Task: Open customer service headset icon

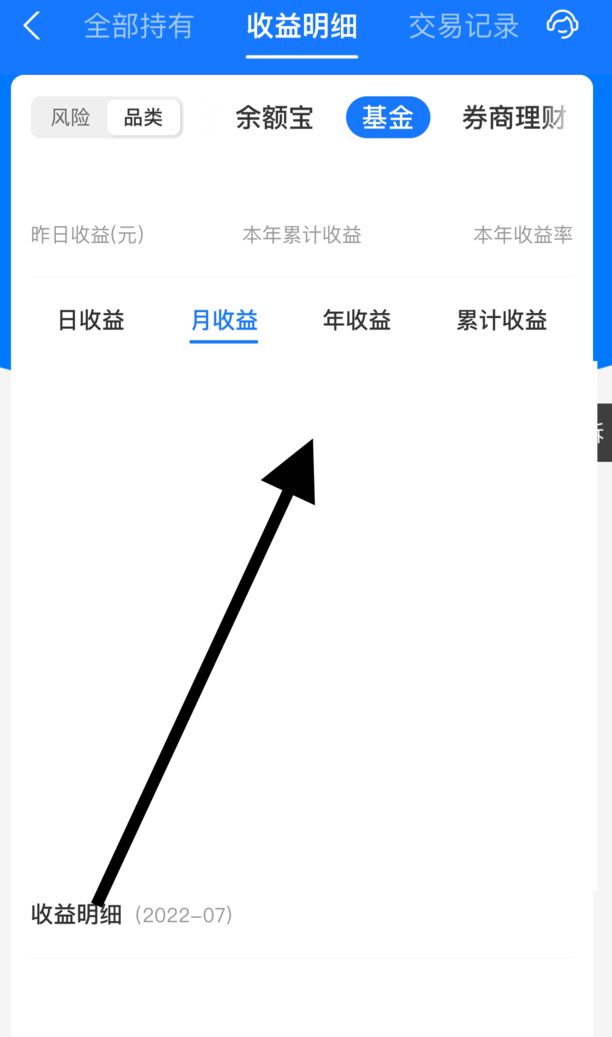Action: point(563,26)
